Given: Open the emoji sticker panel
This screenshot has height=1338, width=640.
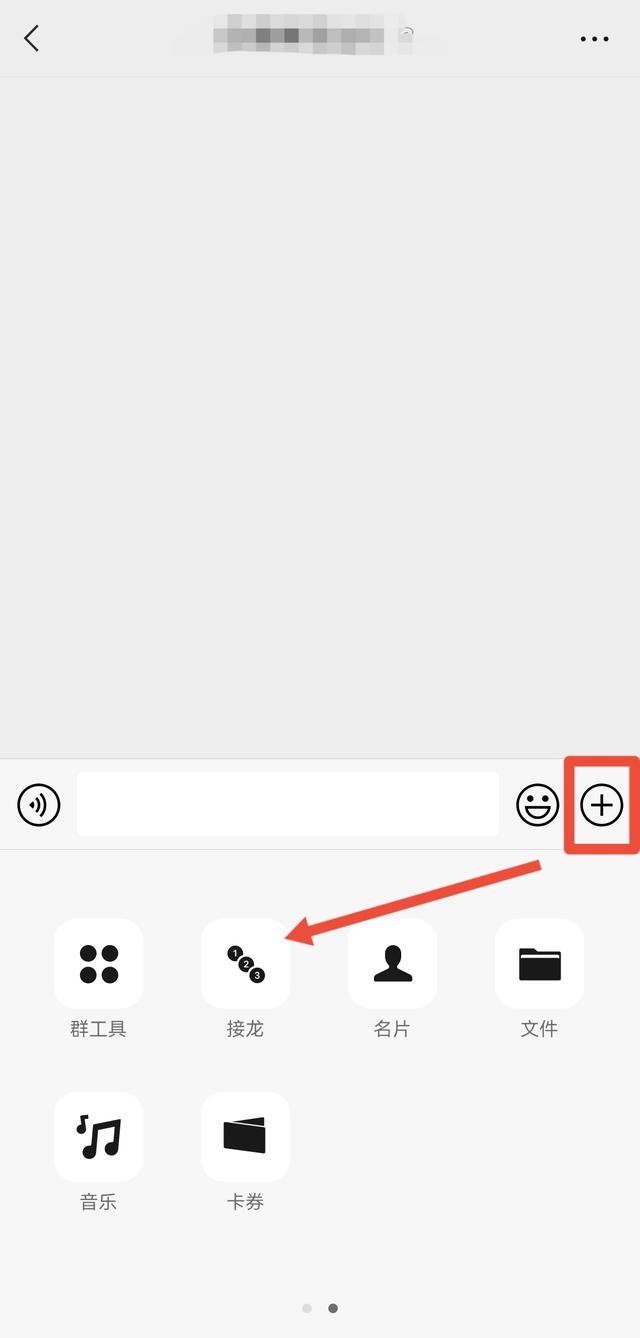Looking at the screenshot, I should [x=537, y=804].
